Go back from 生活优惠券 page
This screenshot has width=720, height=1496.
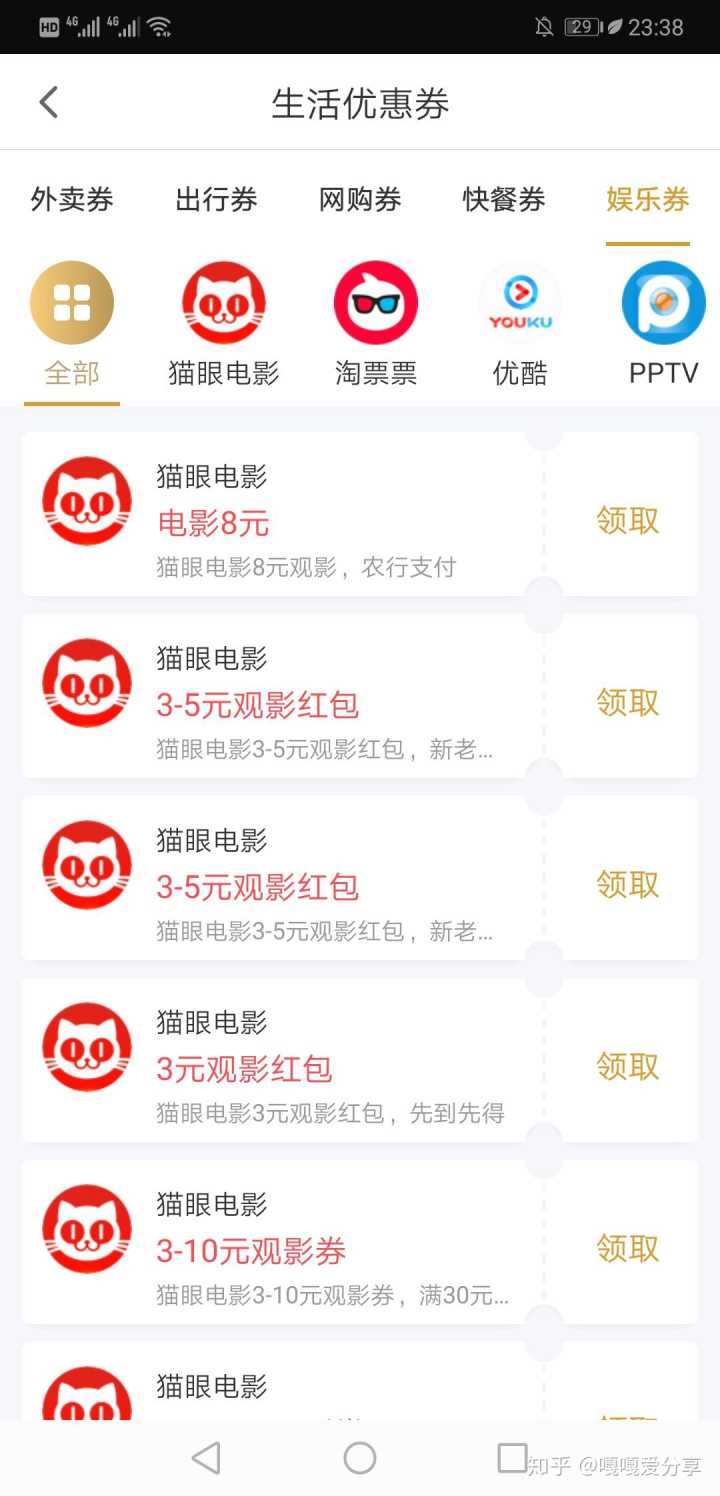pyautogui.click(x=48, y=102)
